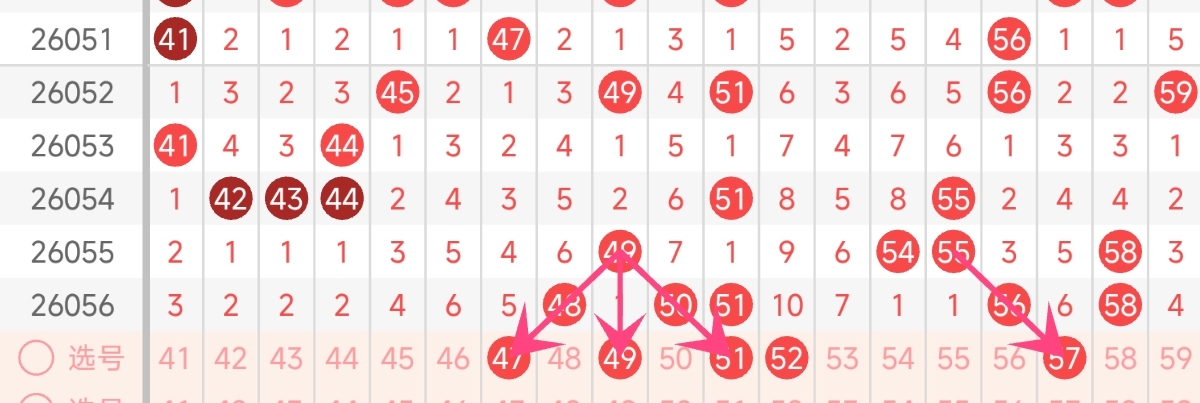Unselect number 52 in the 选号 row
This screenshot has width=1200, height=403.
click(x=787, y=358)
